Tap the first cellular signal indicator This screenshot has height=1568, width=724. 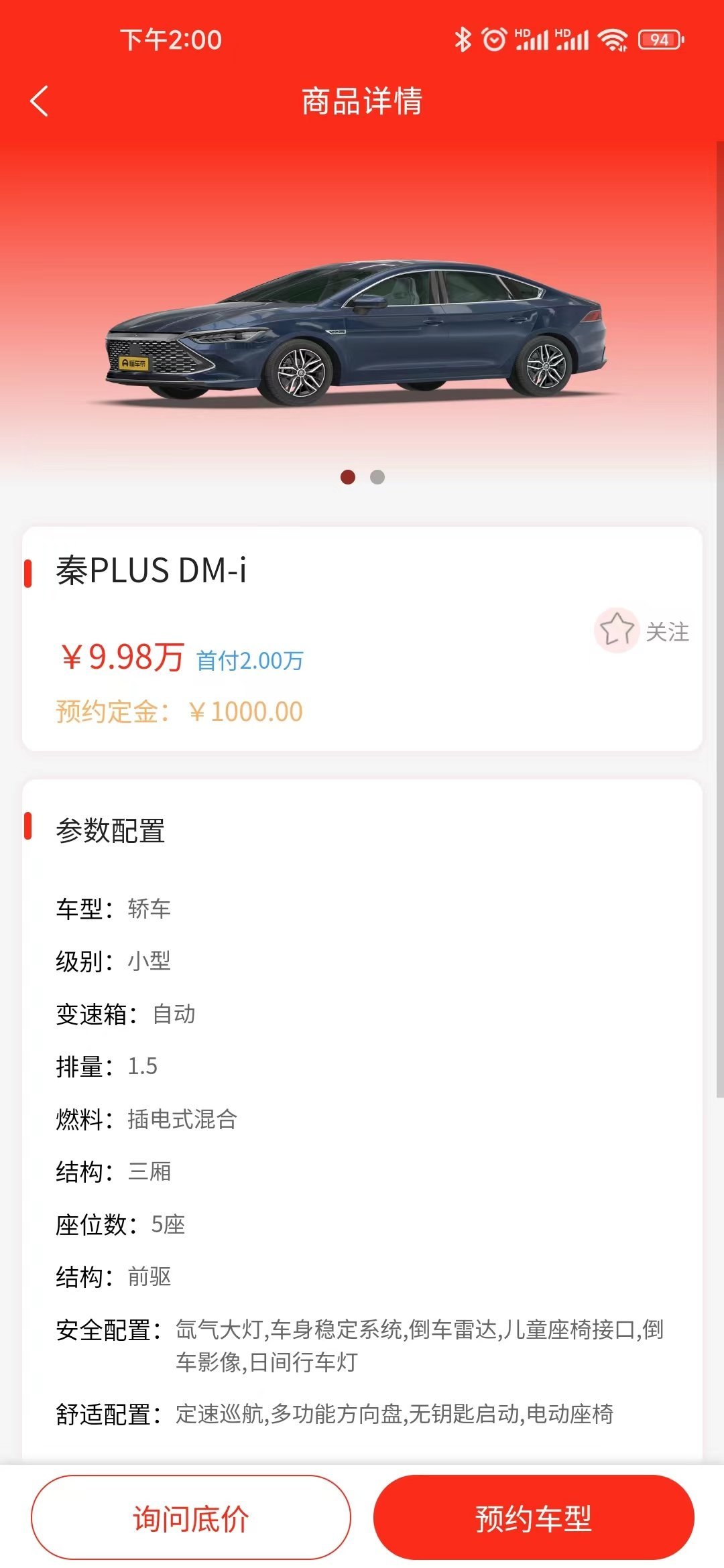[532, 40]
